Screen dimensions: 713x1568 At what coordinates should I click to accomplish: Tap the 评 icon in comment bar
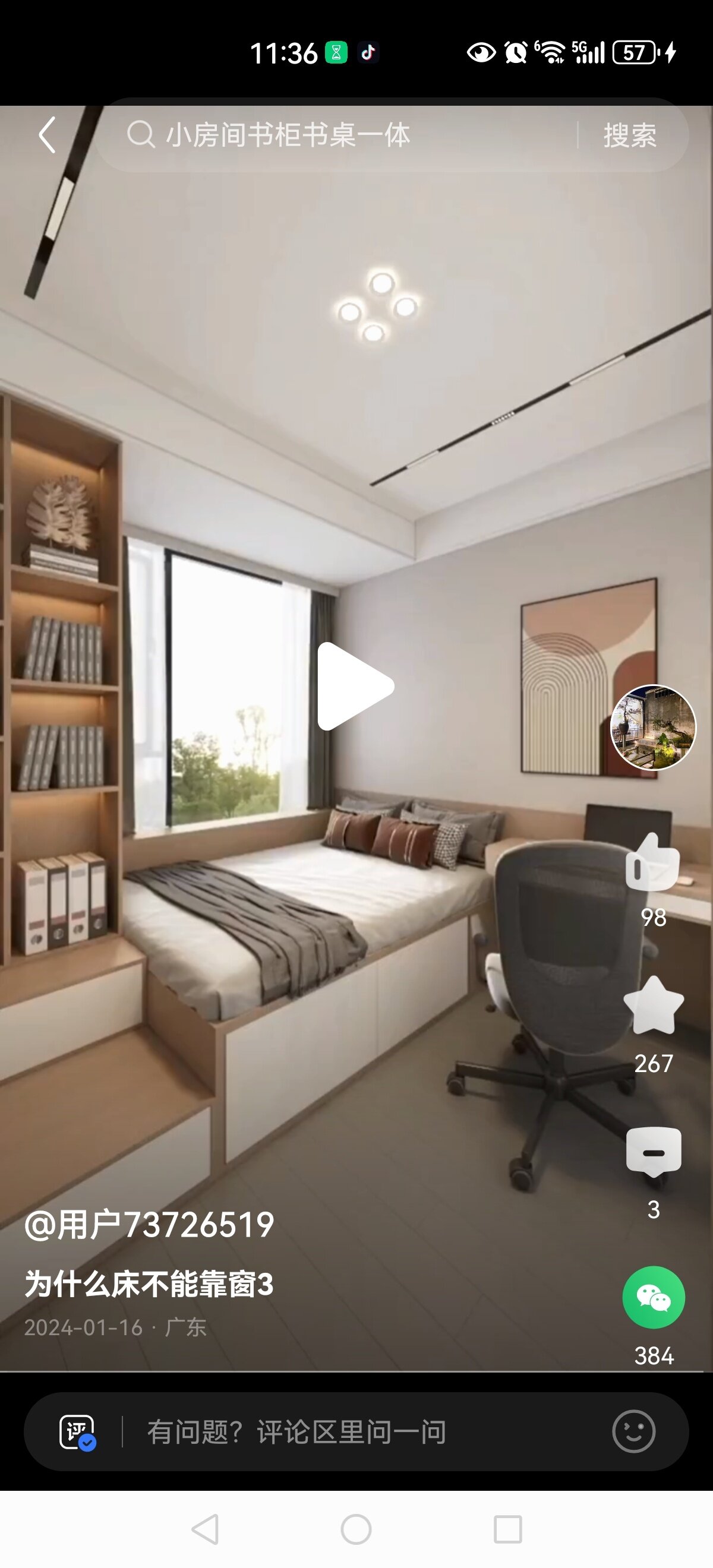tap(77, 1432)
